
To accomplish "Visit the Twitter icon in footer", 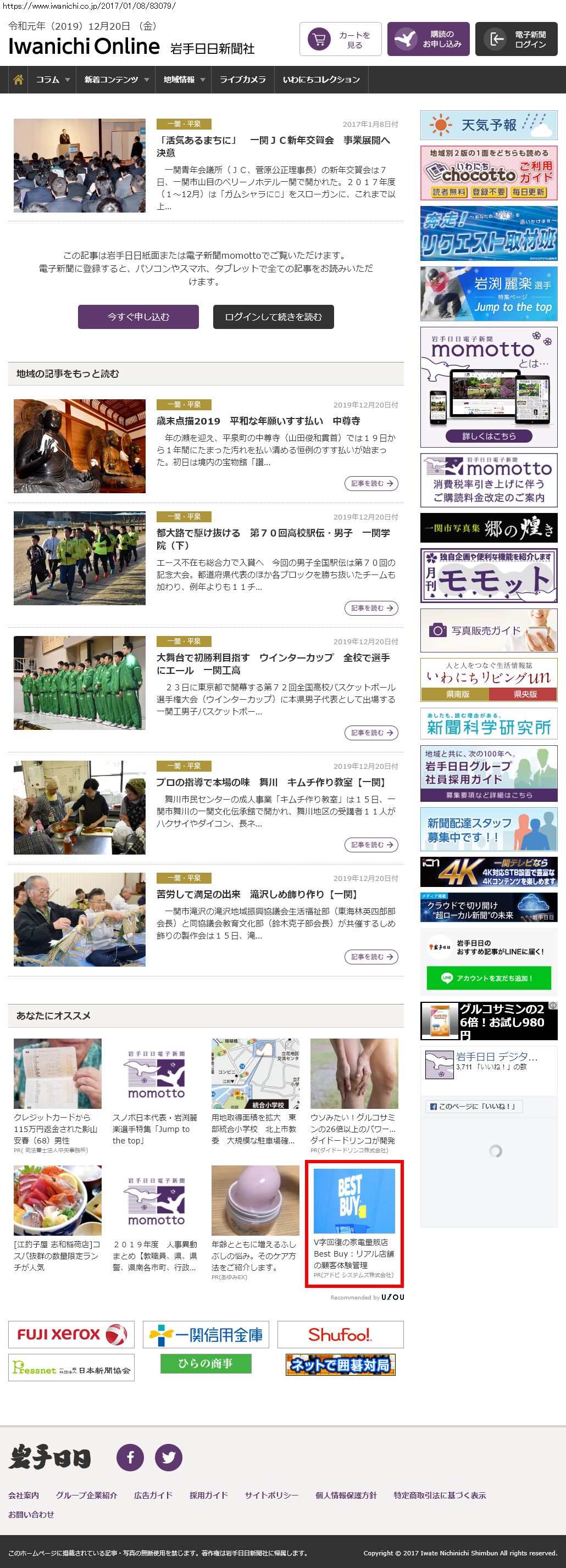I will pyautogui.click(x=168, y=1457).
